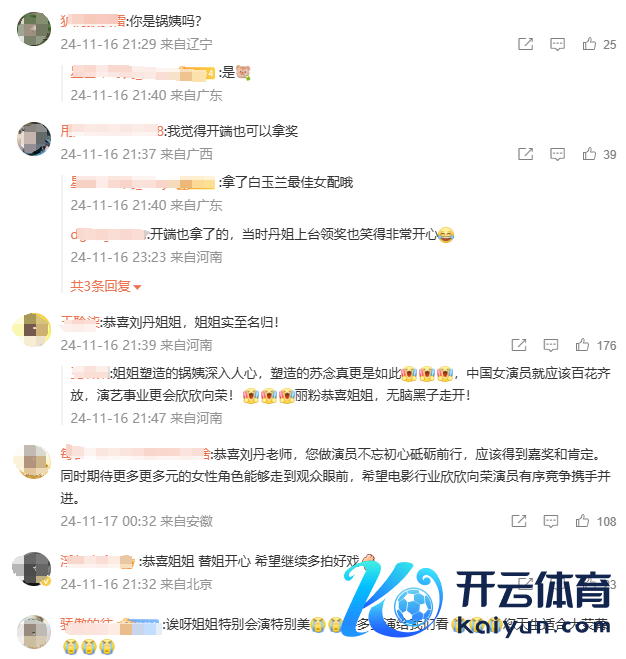
Task: Like the comment '我觉得开端也可以拿奖'
Action: point(590,154)
